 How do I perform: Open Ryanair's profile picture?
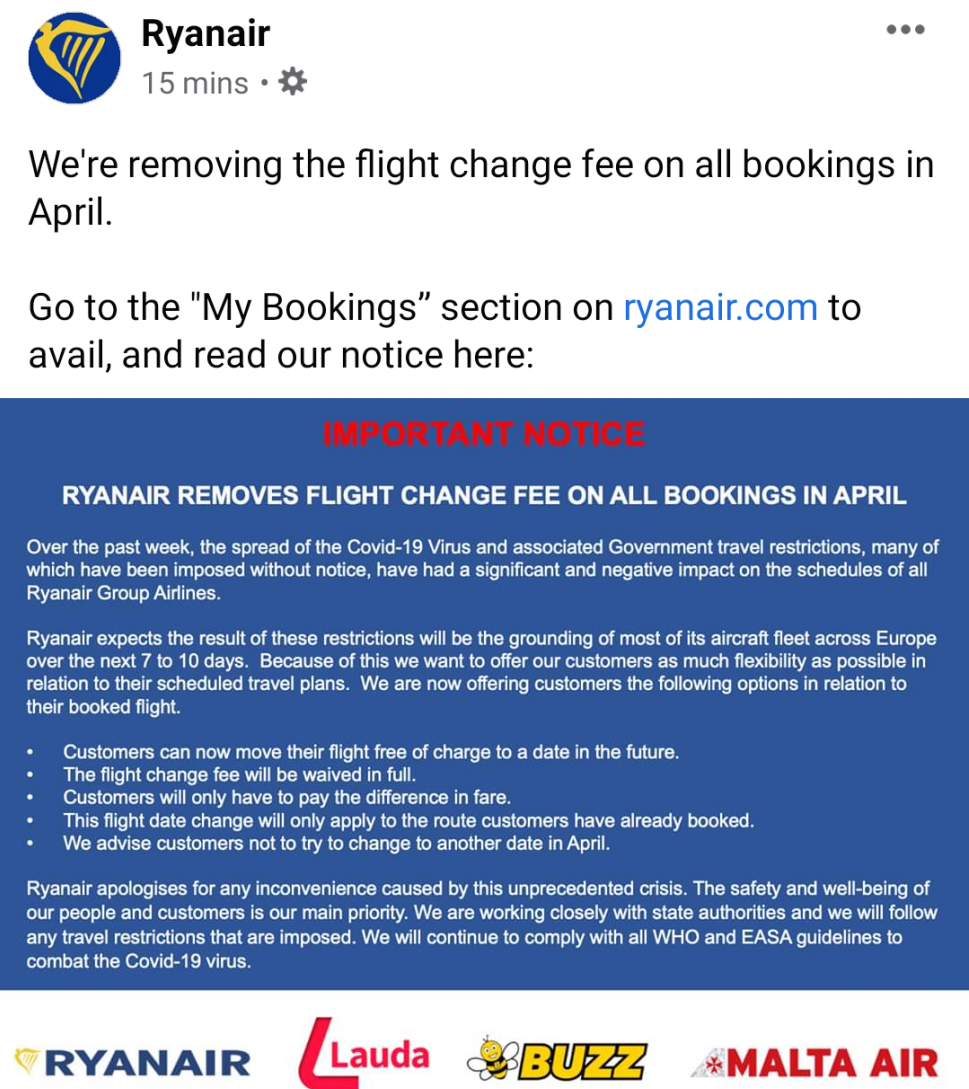tap(74, 58)
